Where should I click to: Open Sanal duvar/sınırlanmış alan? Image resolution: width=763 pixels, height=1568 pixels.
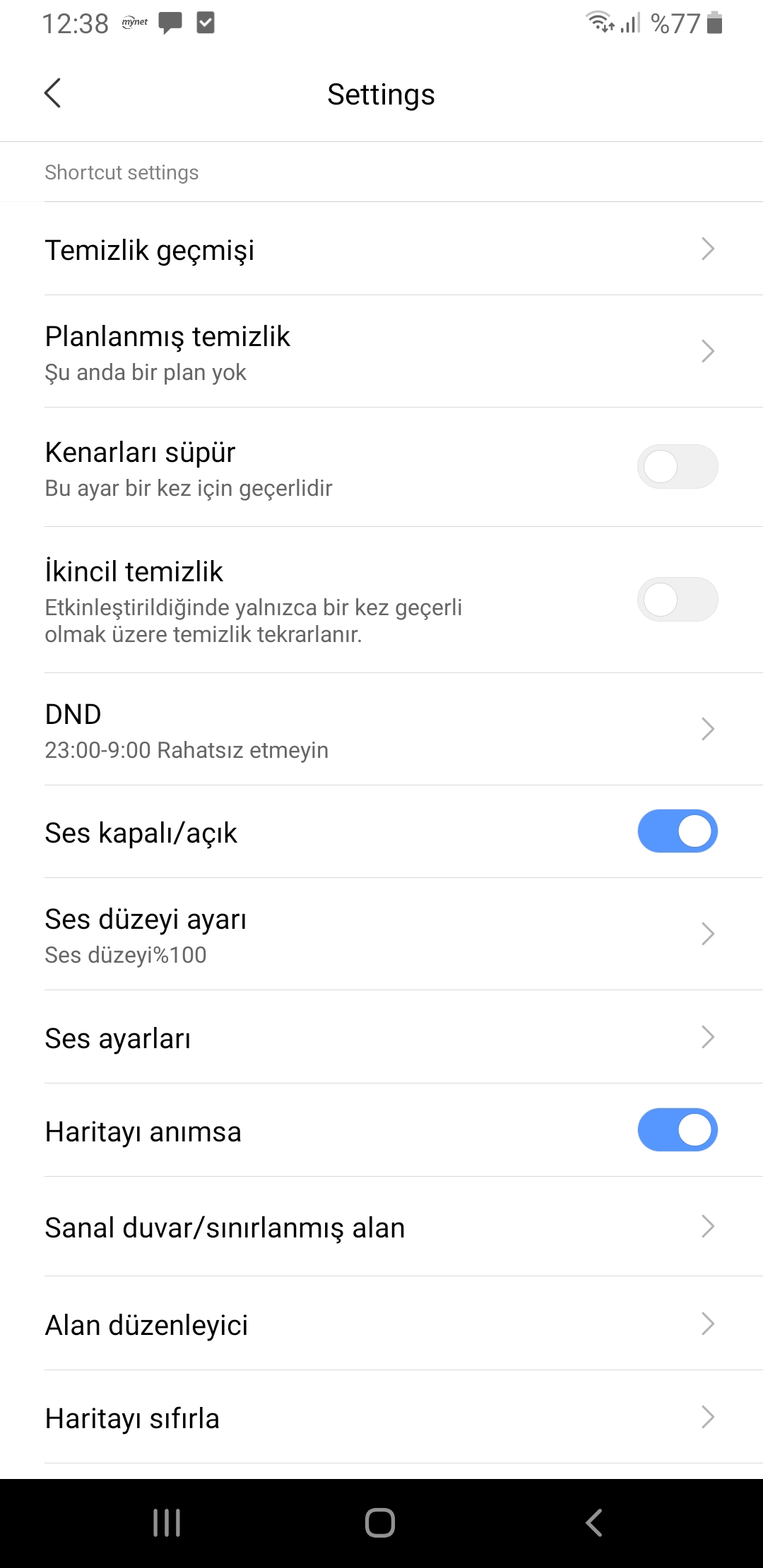click(381, 1227)
